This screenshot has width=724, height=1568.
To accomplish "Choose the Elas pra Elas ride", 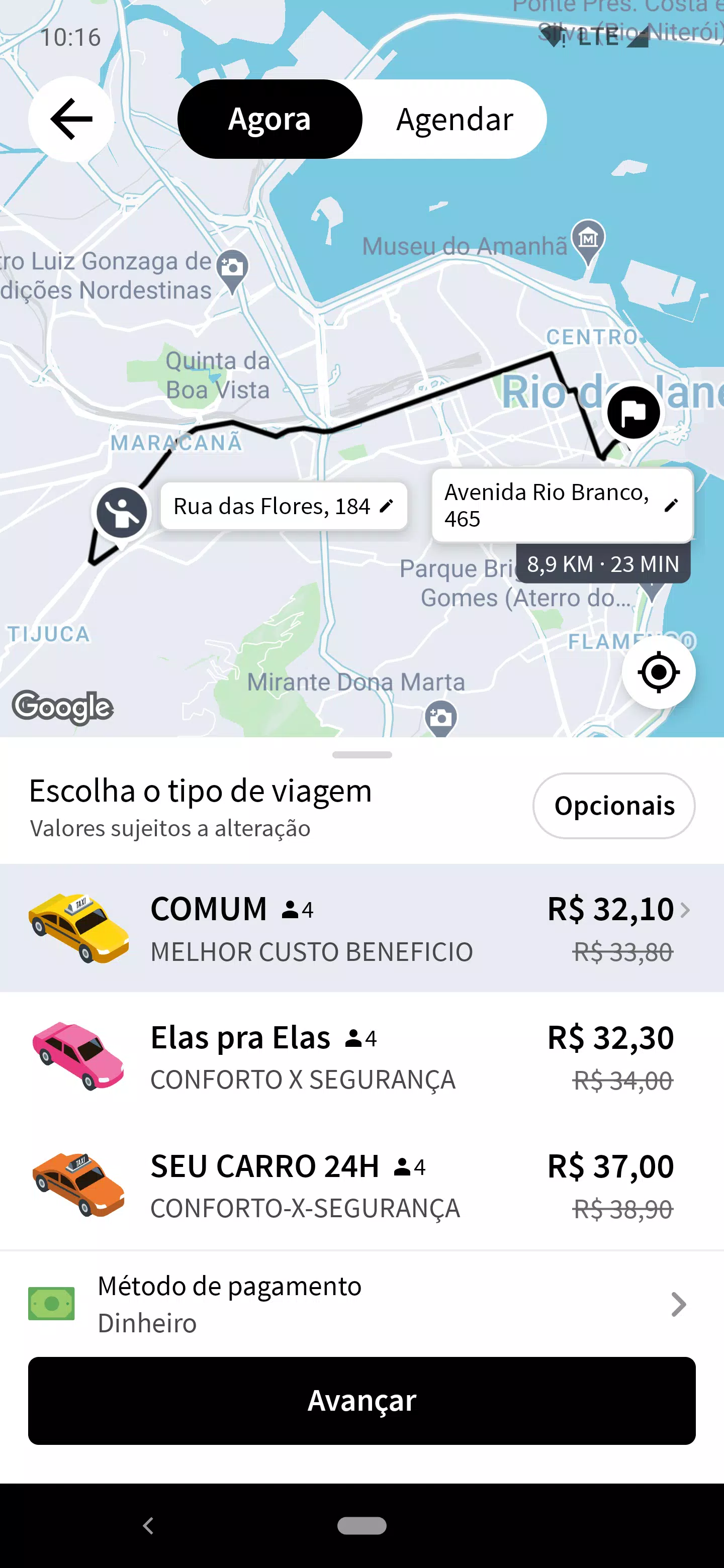I will [361, 1057].
